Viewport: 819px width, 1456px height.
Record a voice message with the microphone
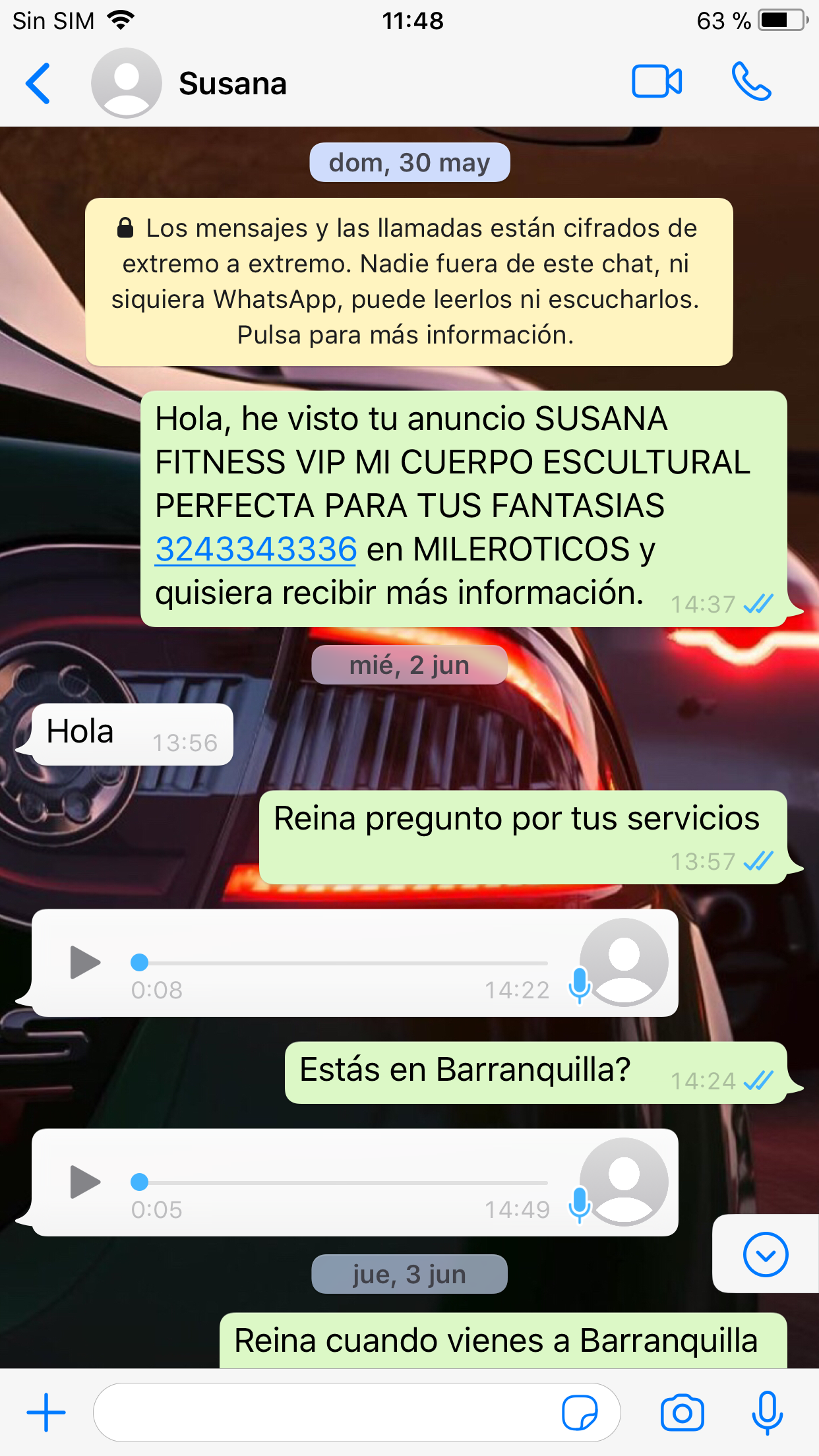767,1412
